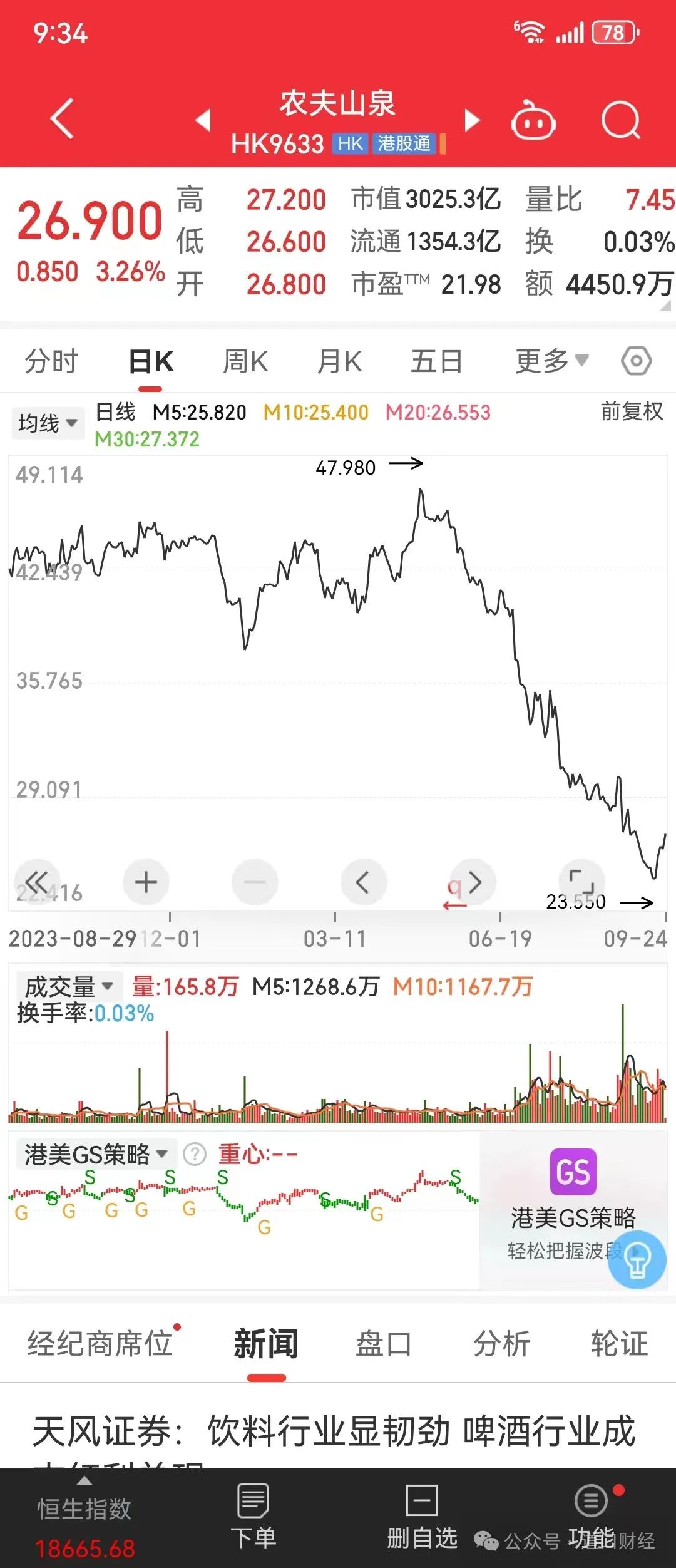Select the 周K chart tab
The image size is (676, 1568).
245,361
